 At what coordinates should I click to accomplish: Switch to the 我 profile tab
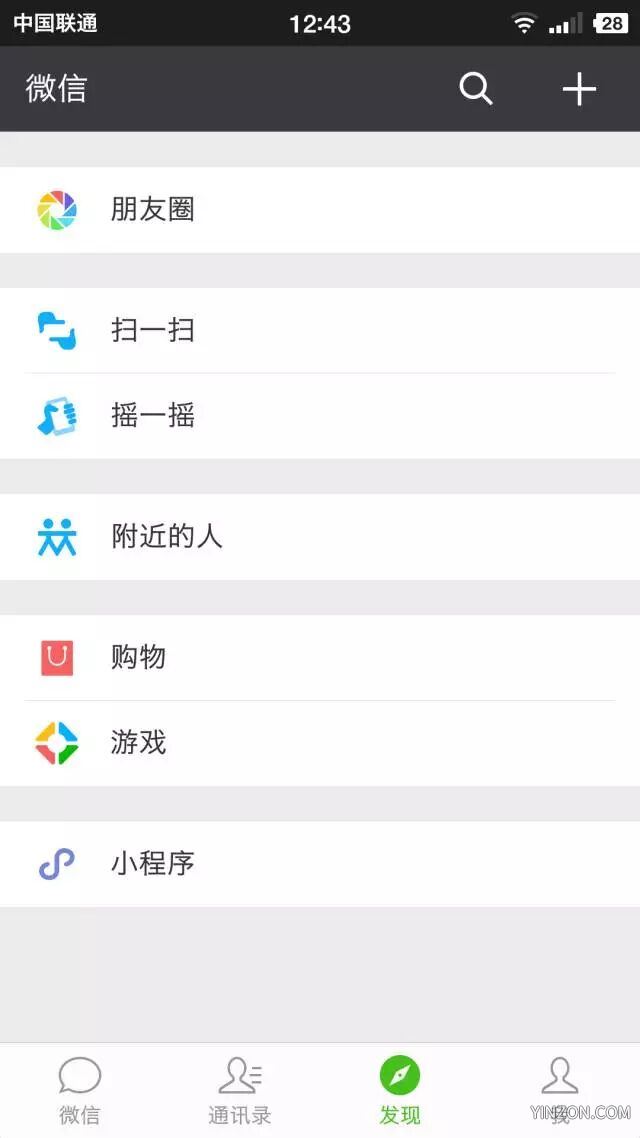(559, 1091)
